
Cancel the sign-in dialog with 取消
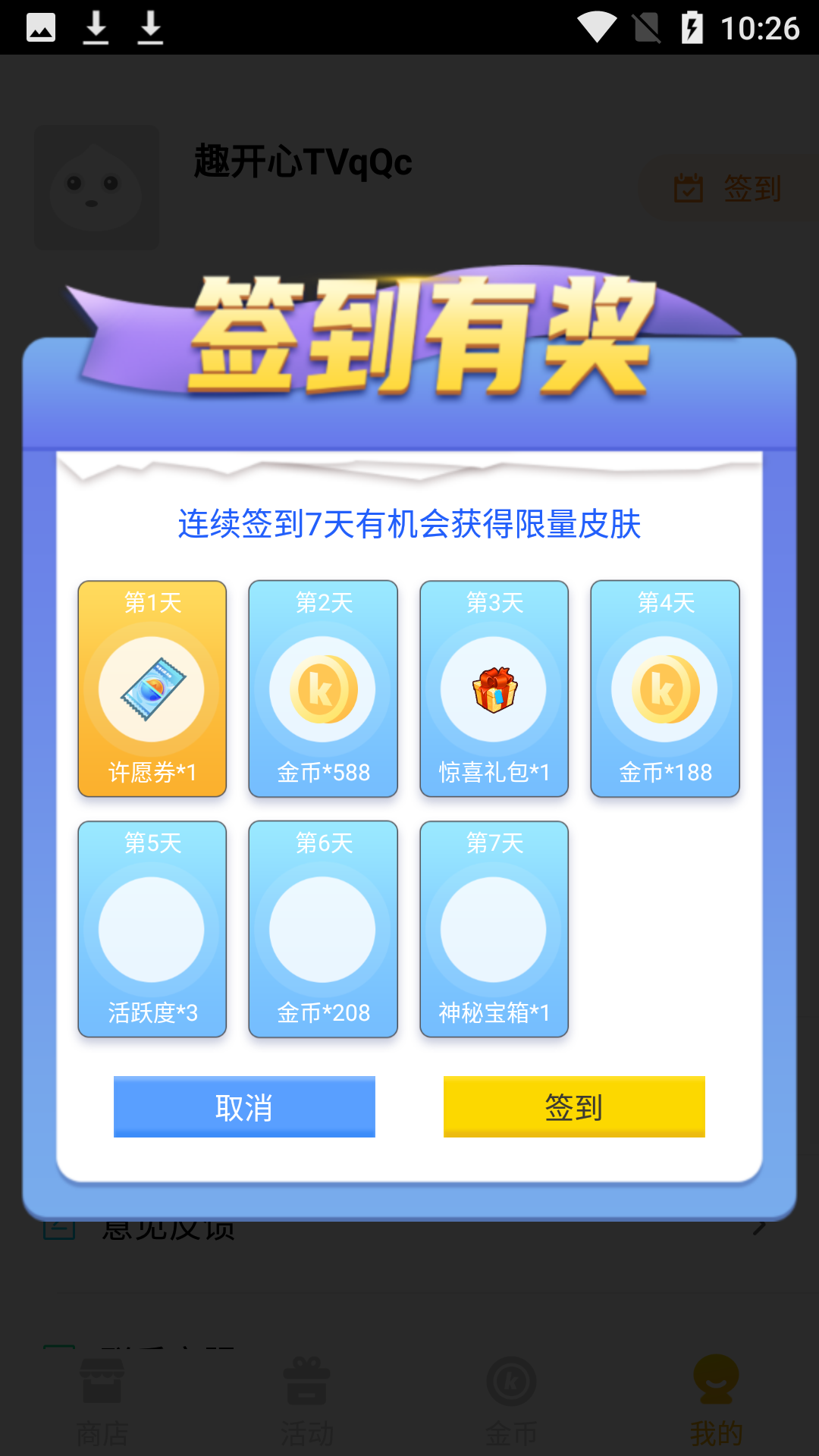point(244,1106)
